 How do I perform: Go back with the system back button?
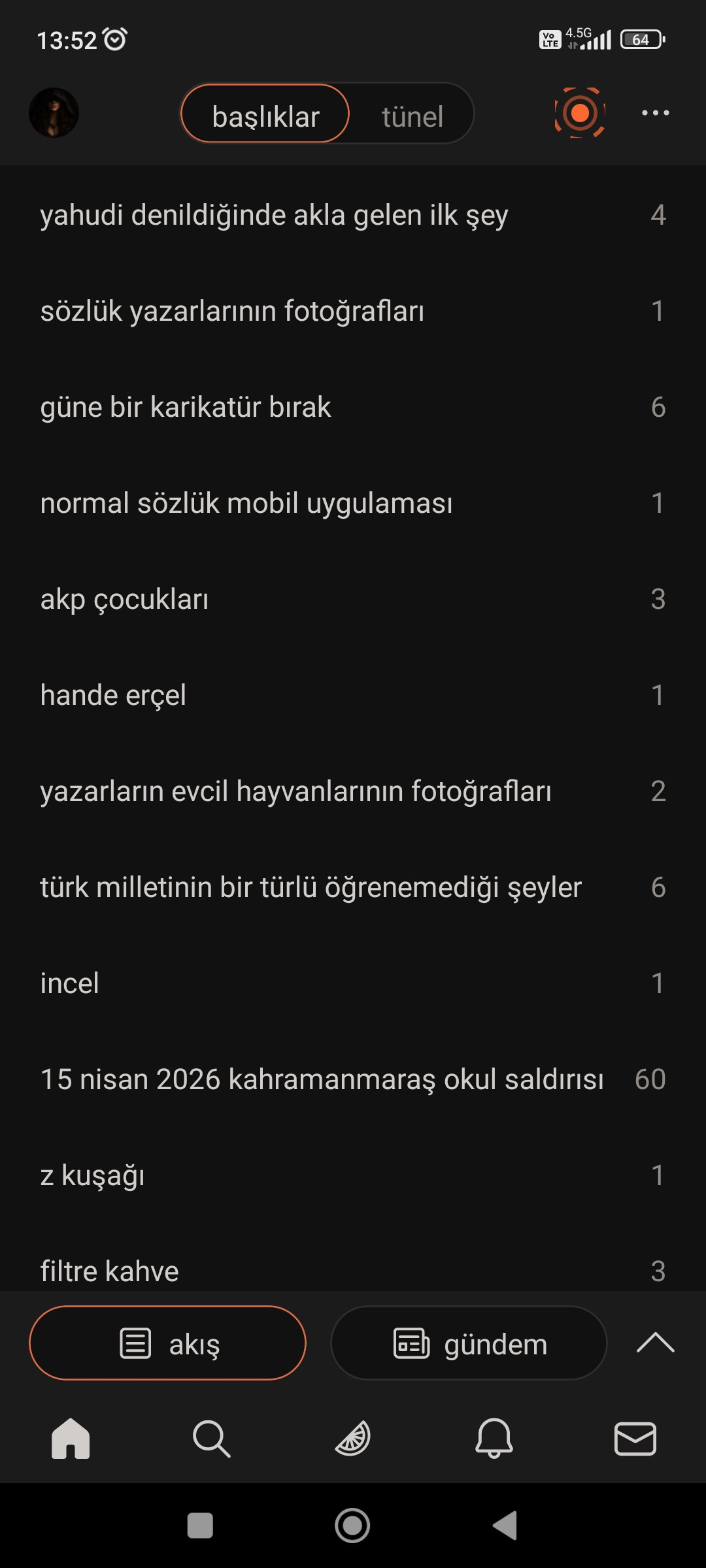[505, 1526]
